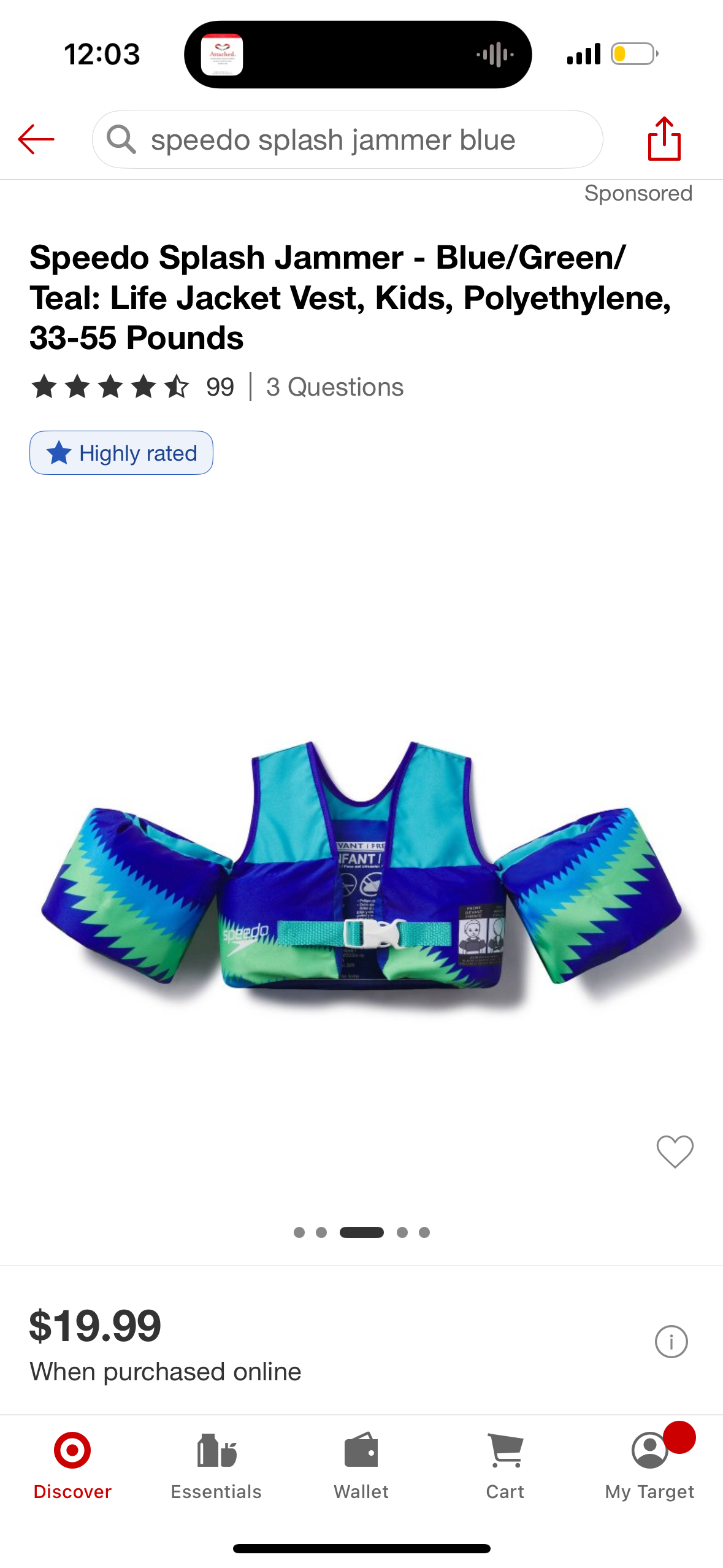The height and width of the screenshot is (1568, 723).
Task: Open the 99 star ratings reviews
Action: 132,387
